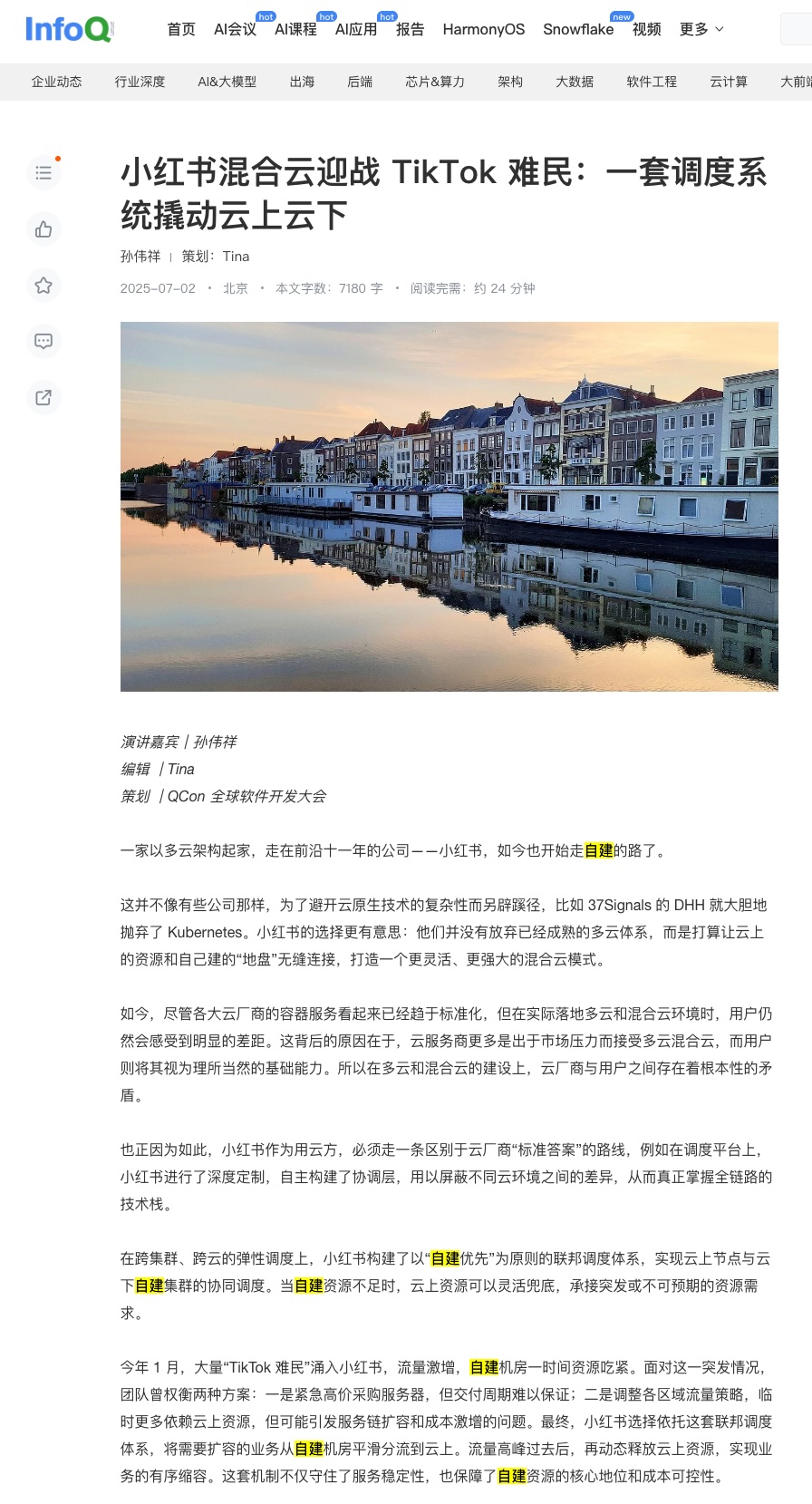Screen dimensions: 812x1504
Task: Open 视频 in top navigation
Action: pos(646,29)
